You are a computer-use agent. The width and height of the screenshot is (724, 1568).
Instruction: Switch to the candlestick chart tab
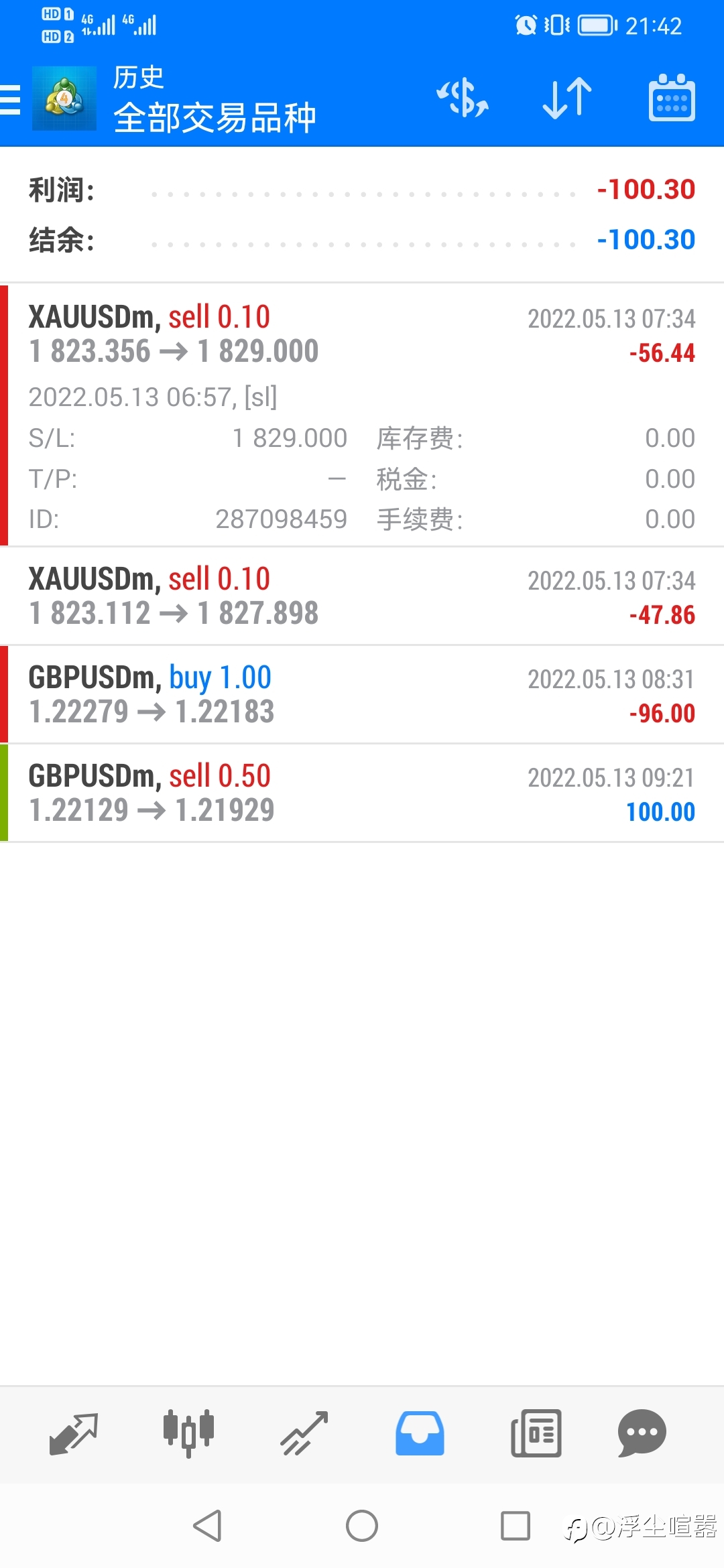click(x=189, y=1433)
